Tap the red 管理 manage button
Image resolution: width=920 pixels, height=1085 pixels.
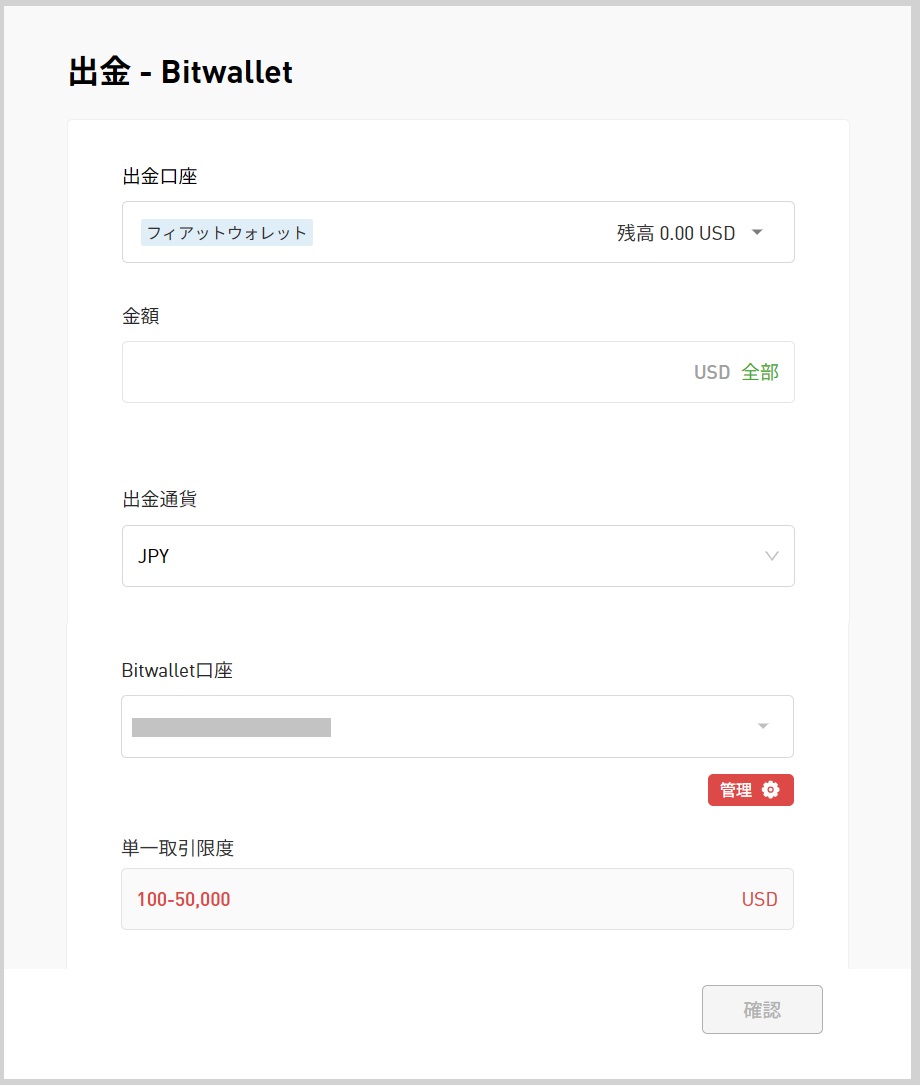pyautogui.click(x=750, y=790)
